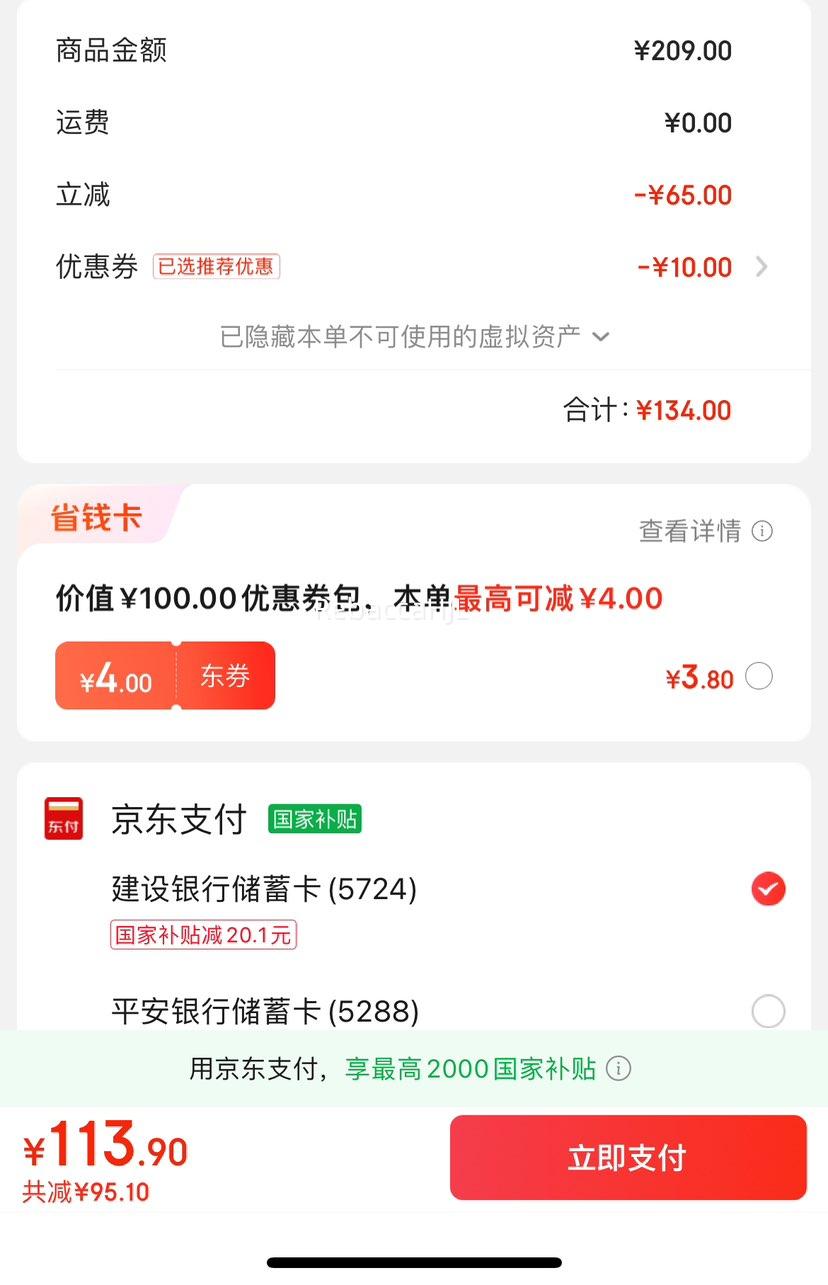Tap the info icon beside 查看详情

tap(762, 531)
